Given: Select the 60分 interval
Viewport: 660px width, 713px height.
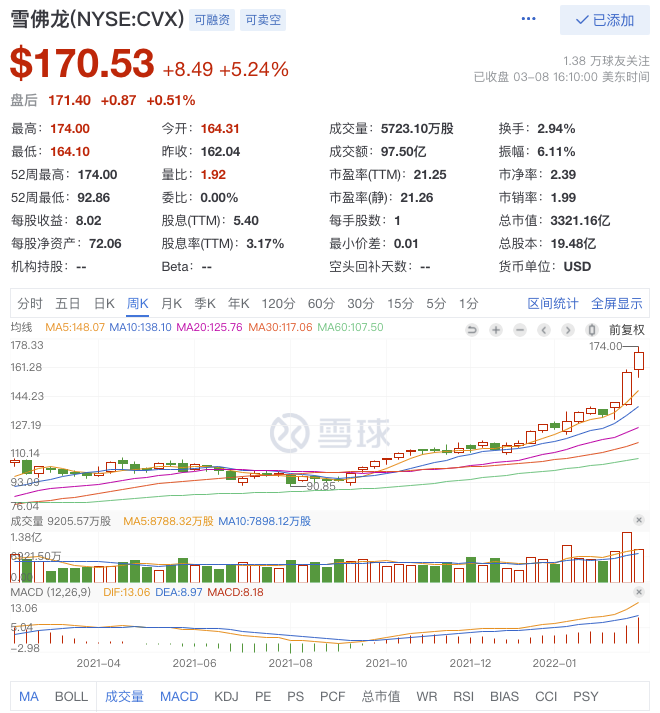Looking at the screenshot, I should [x=321, y=304].
